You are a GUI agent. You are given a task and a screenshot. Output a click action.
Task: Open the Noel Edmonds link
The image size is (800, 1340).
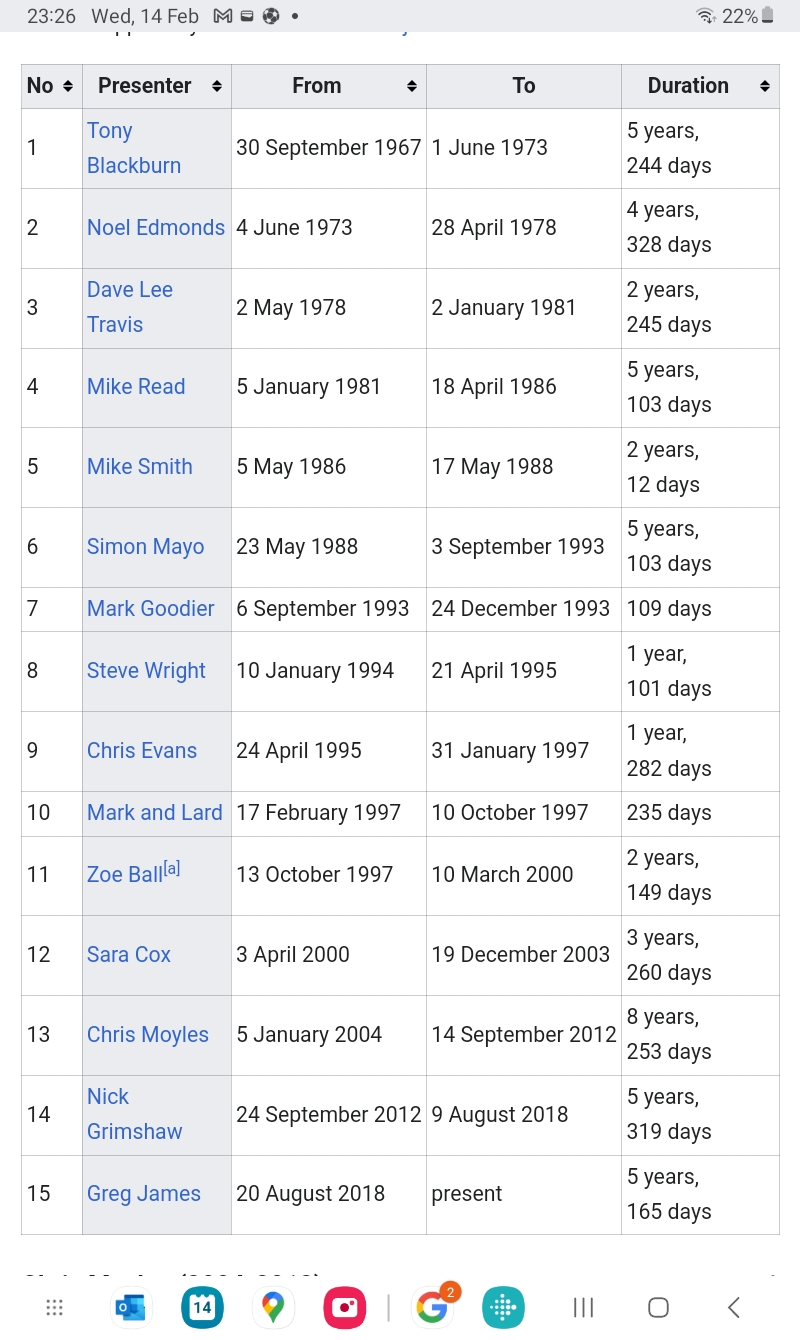(x=156, y=228)
